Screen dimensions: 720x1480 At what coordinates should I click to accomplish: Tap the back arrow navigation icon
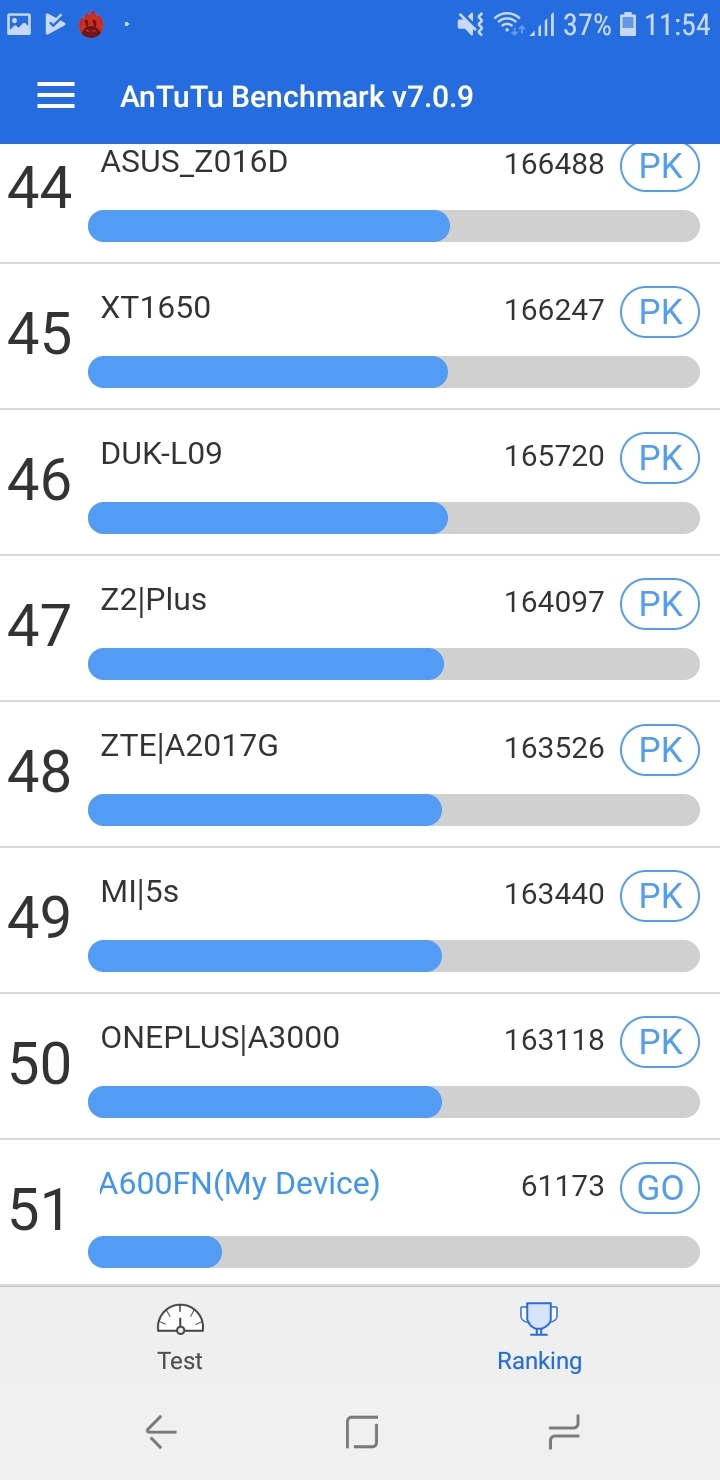(x=160, y=1432)
